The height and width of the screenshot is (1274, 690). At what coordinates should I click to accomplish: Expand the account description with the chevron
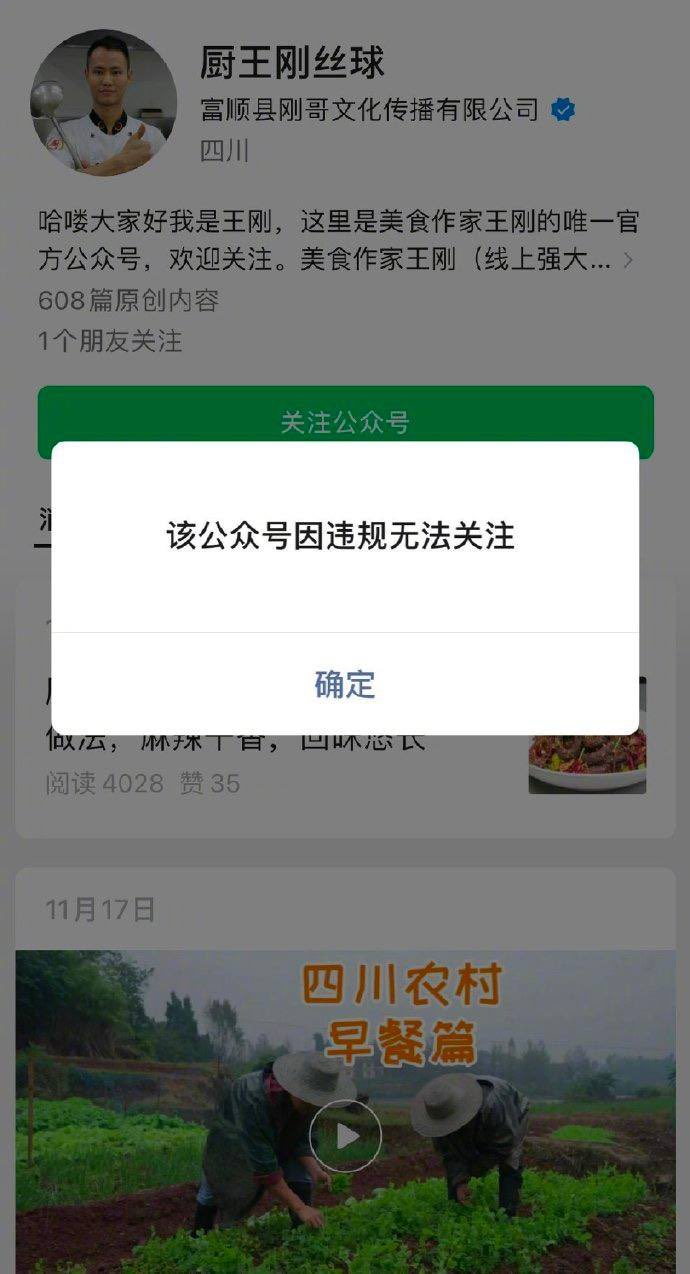[x=628, y=261]
